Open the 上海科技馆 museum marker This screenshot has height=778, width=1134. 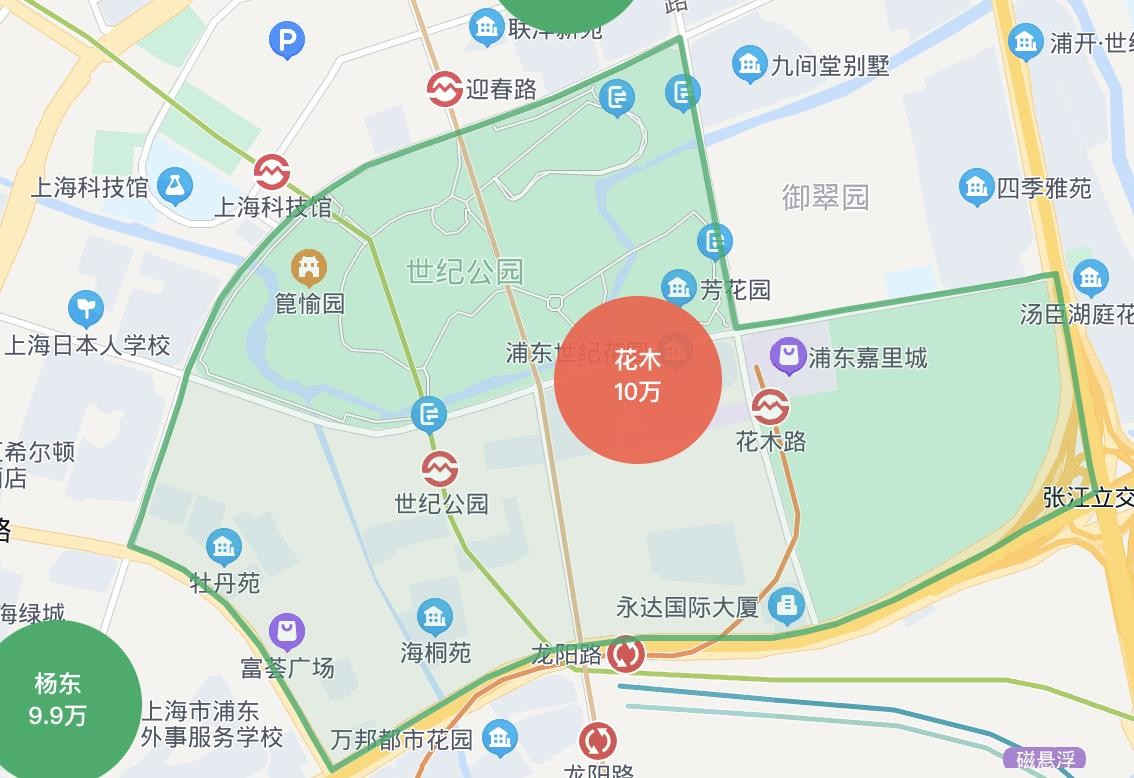[174, 185]
